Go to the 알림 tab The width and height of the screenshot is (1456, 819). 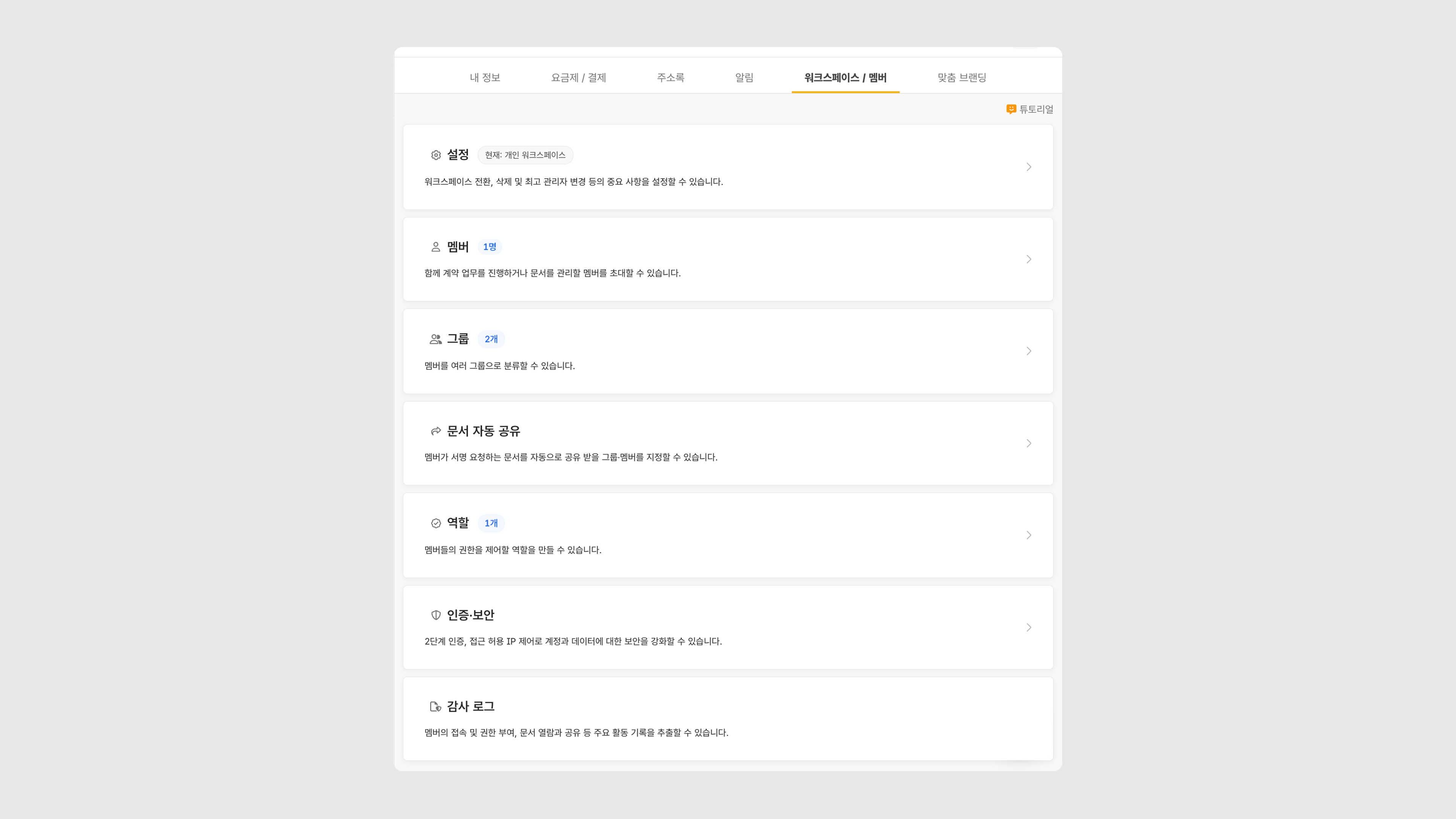click(x=744, y=77)
